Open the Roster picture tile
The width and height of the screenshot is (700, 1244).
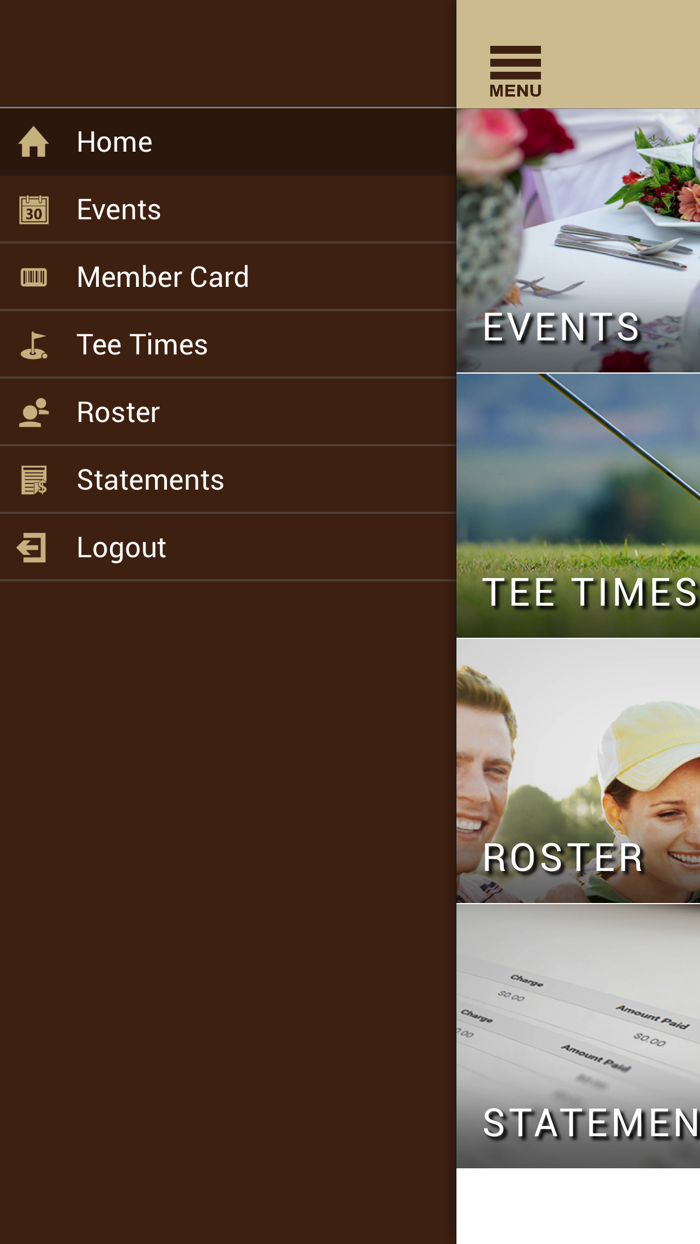tap(578, 771)
